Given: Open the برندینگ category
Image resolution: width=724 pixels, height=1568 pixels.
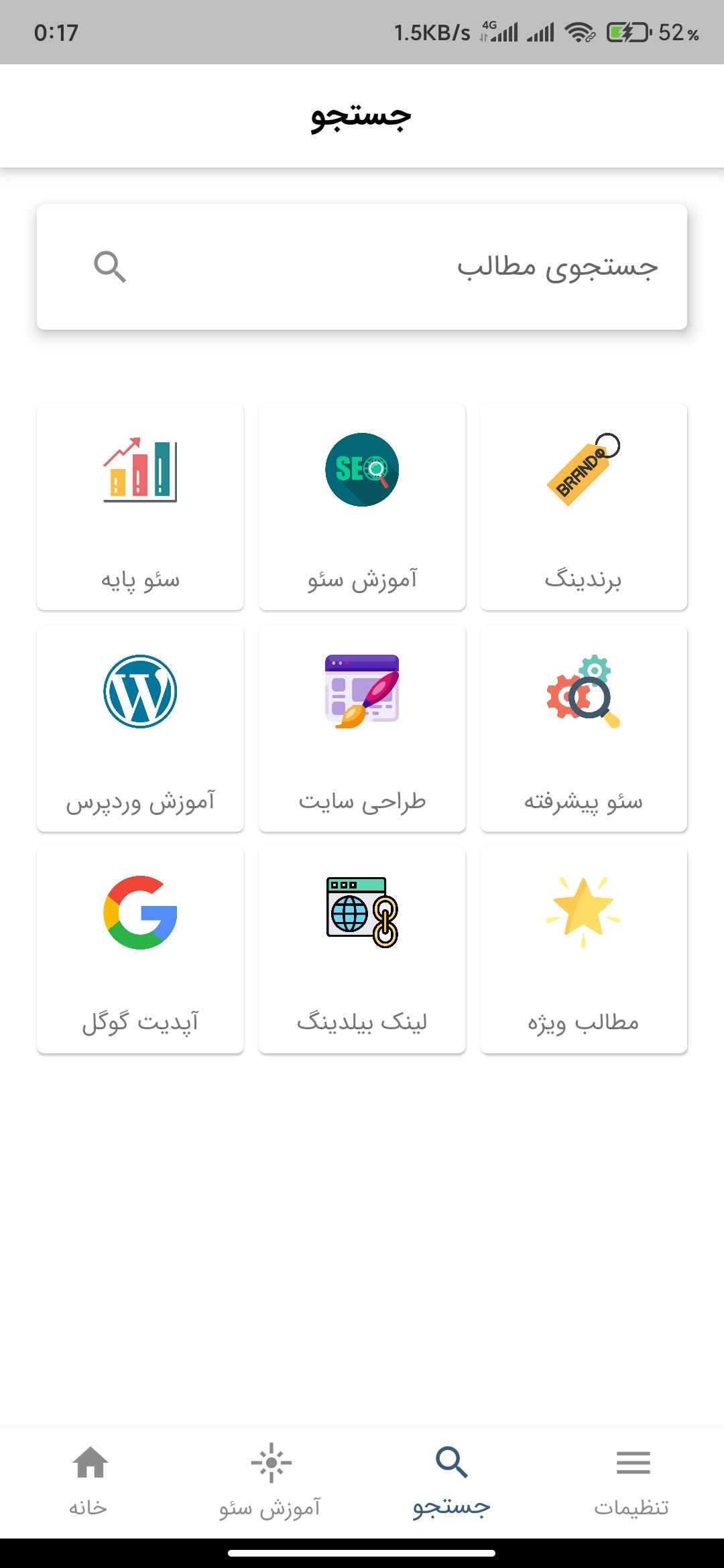Looking at the screenshot, I should click(584, 507).
